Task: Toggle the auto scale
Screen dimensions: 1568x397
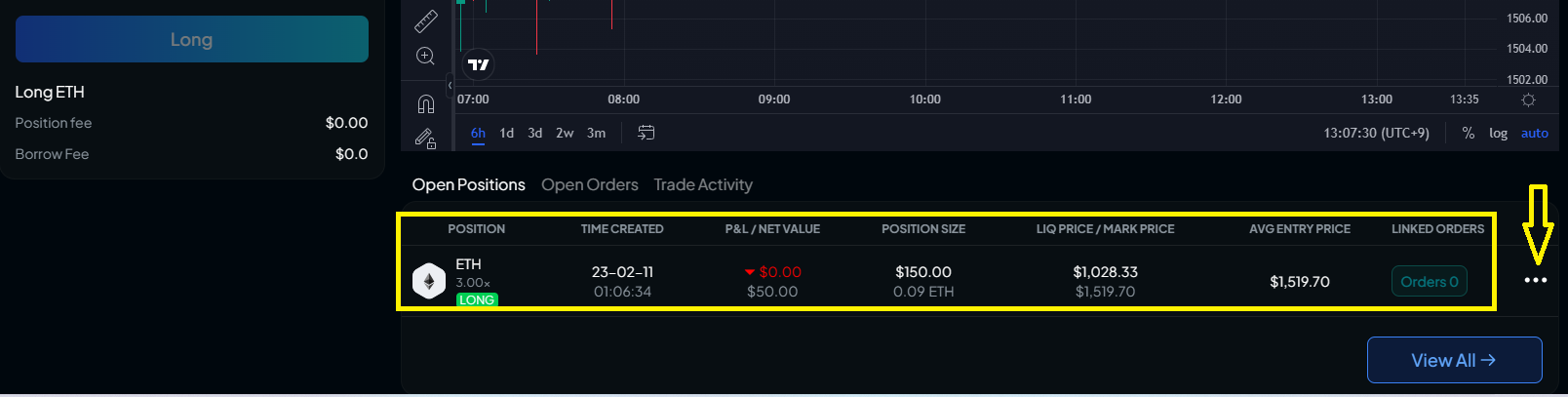Action: [x=1535, y=133]
